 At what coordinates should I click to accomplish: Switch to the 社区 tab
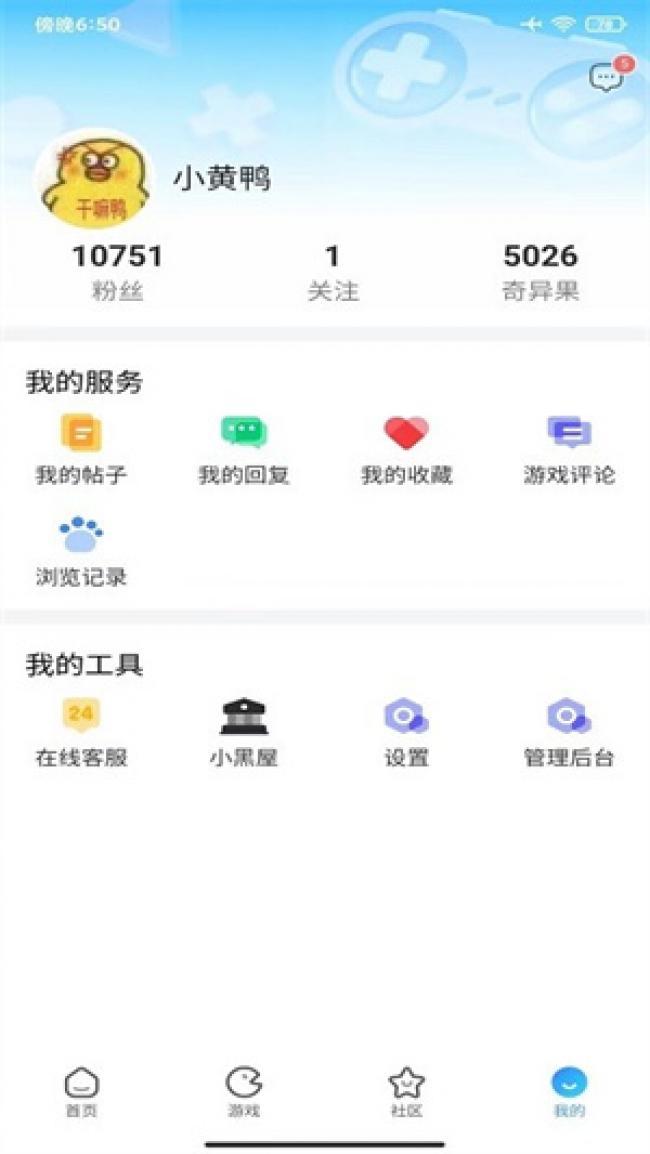point(406,1092)
